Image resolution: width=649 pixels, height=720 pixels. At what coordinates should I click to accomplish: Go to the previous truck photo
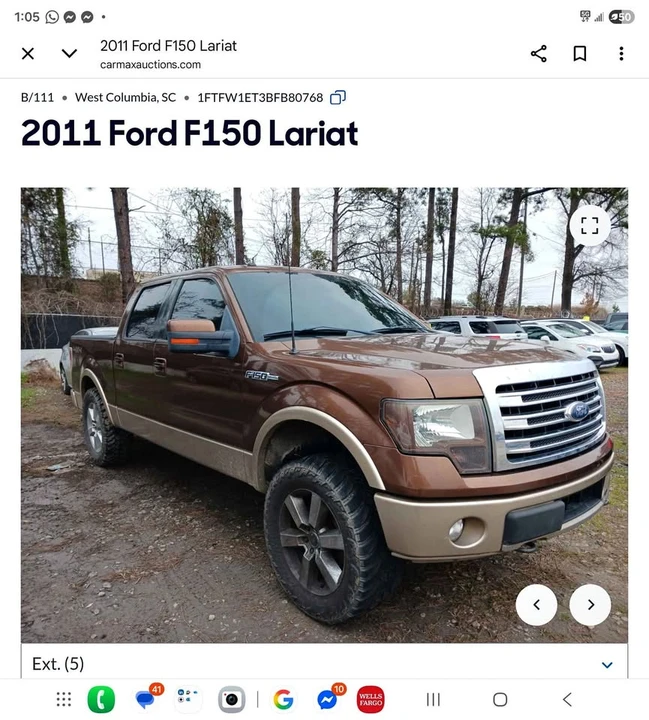click(536, 605)
